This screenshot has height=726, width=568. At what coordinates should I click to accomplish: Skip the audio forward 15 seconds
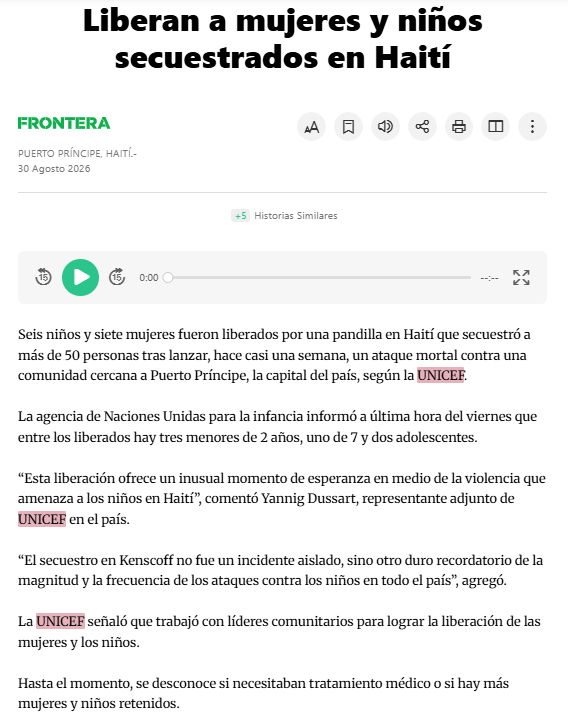coord(117,277)
